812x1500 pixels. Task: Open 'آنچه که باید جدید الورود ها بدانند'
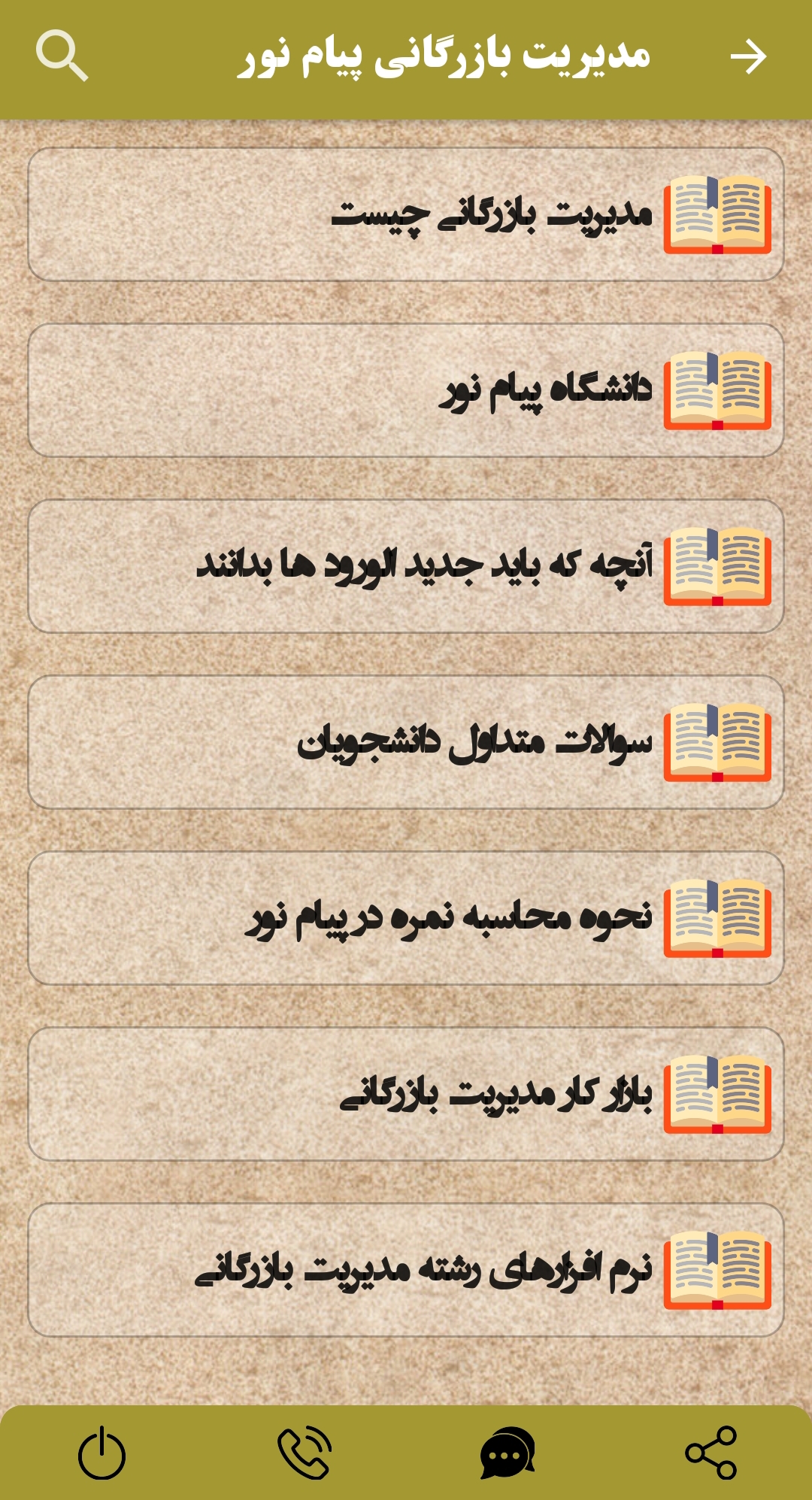[406, 566]
